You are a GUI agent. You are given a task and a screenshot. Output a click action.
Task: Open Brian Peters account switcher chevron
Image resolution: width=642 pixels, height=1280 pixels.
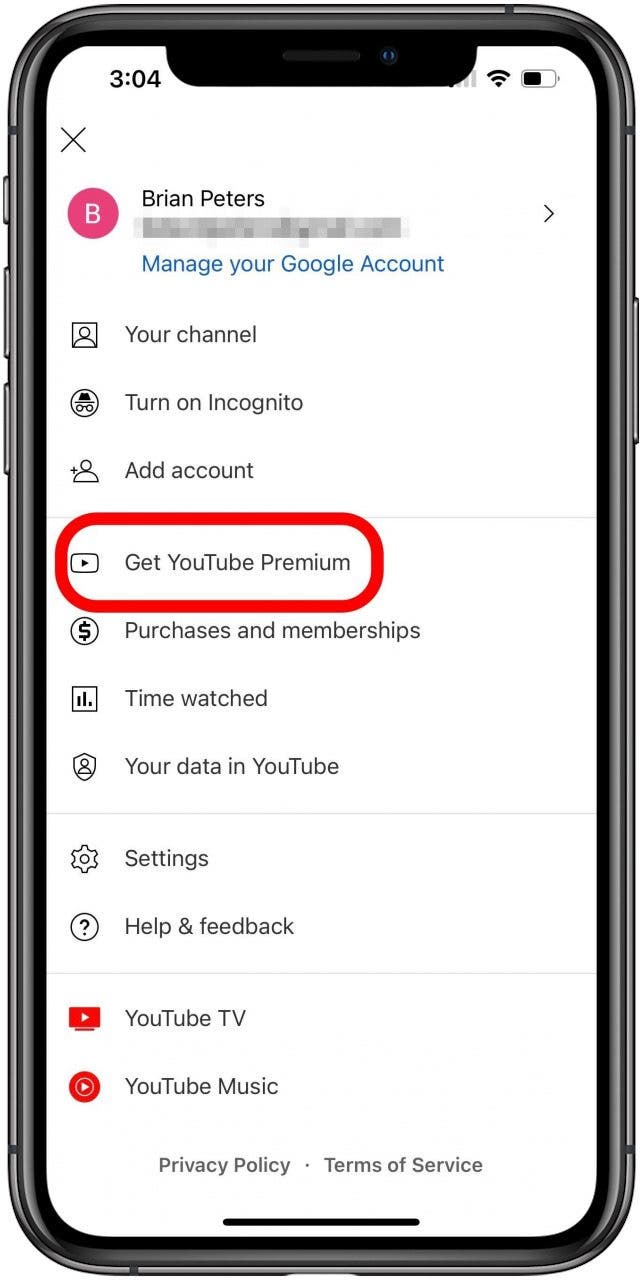coord(548,213)
